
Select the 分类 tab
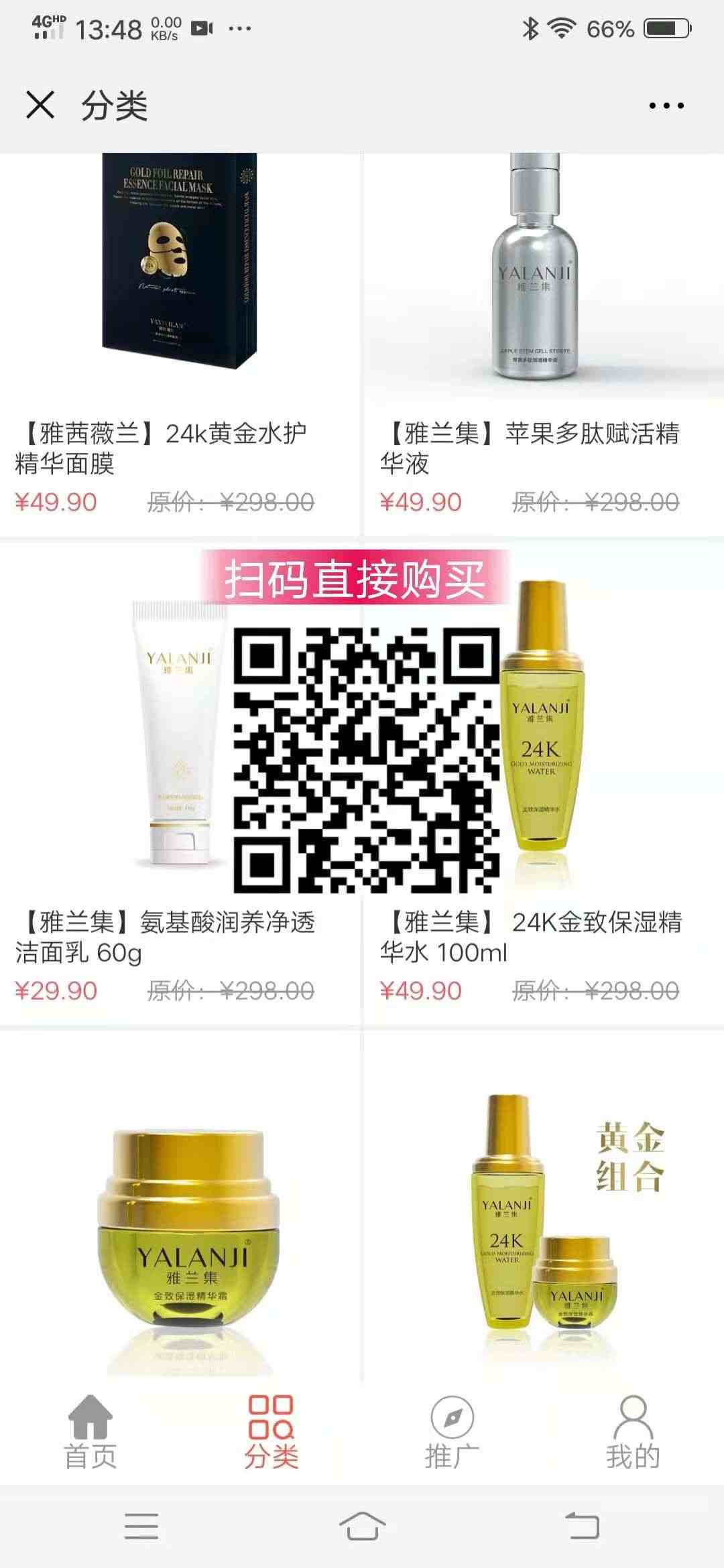[271, 1432]
